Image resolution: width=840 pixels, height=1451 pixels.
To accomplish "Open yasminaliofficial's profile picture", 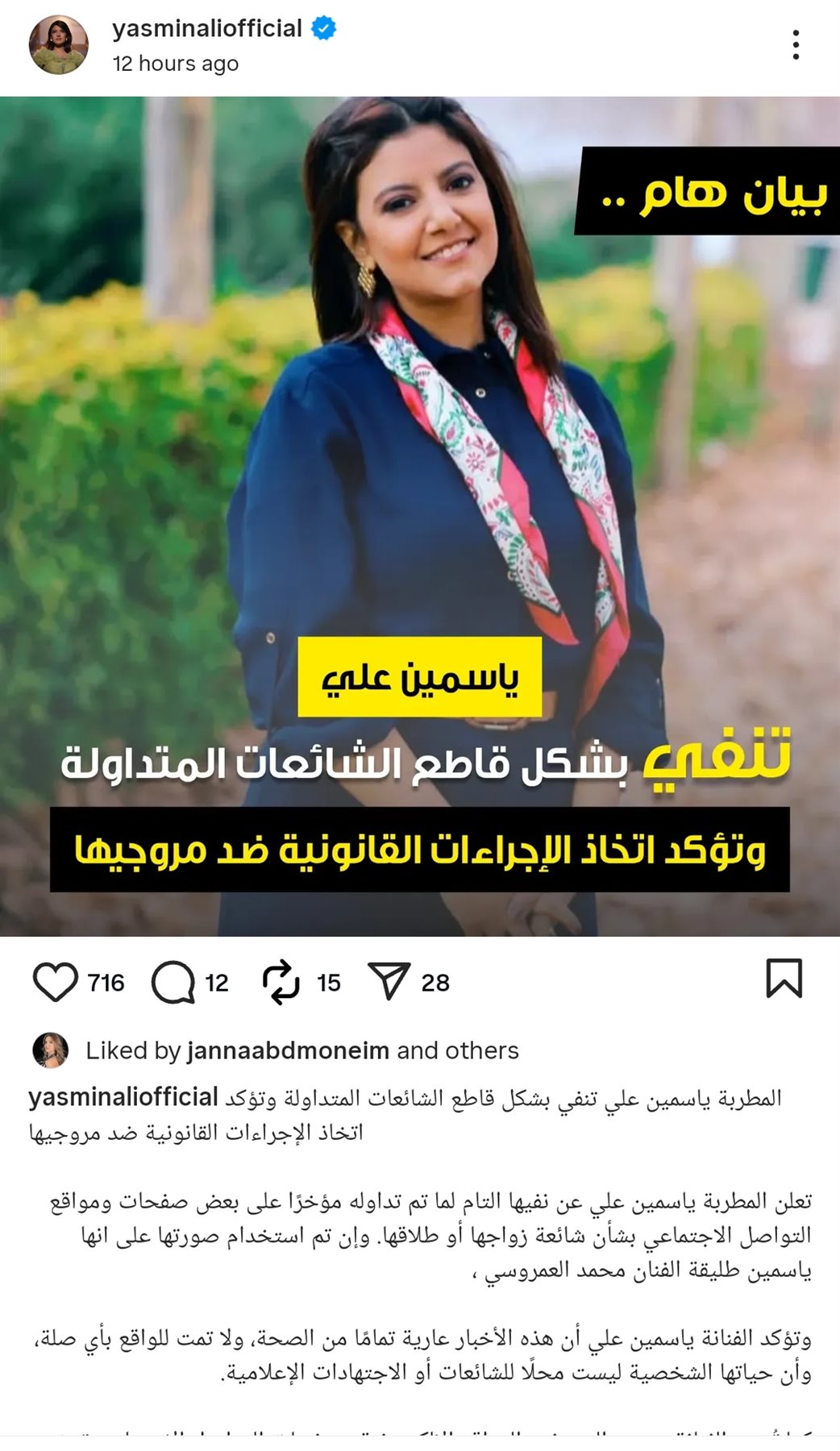I will coord(58,45).
